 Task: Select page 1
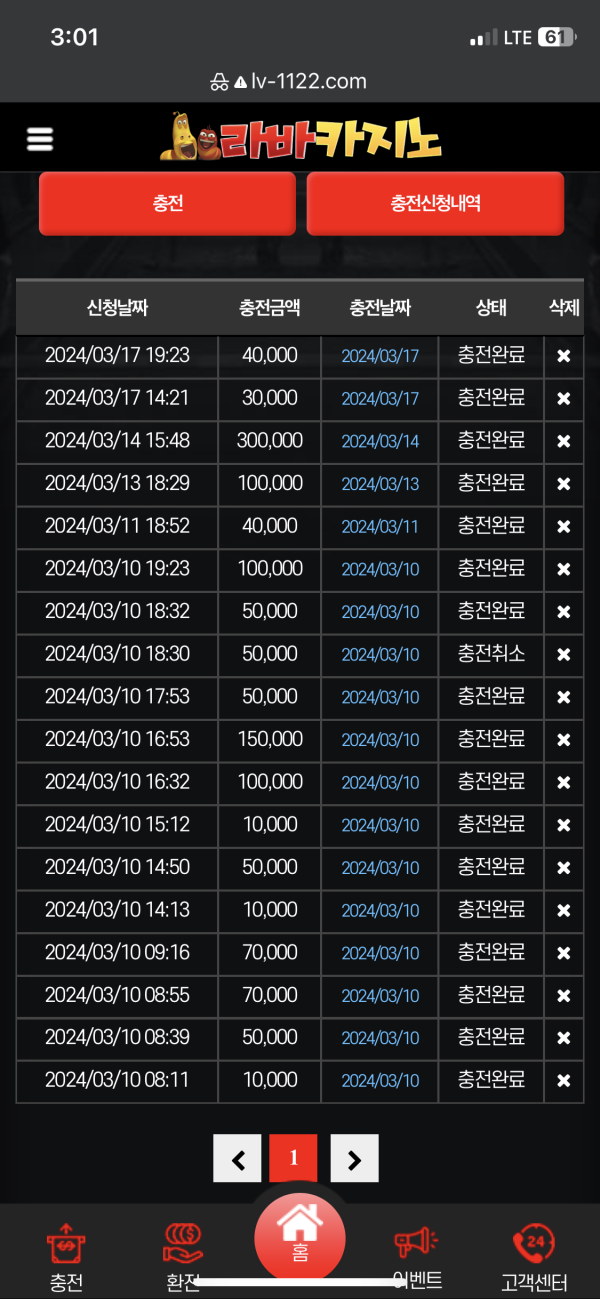[294, 1159]
